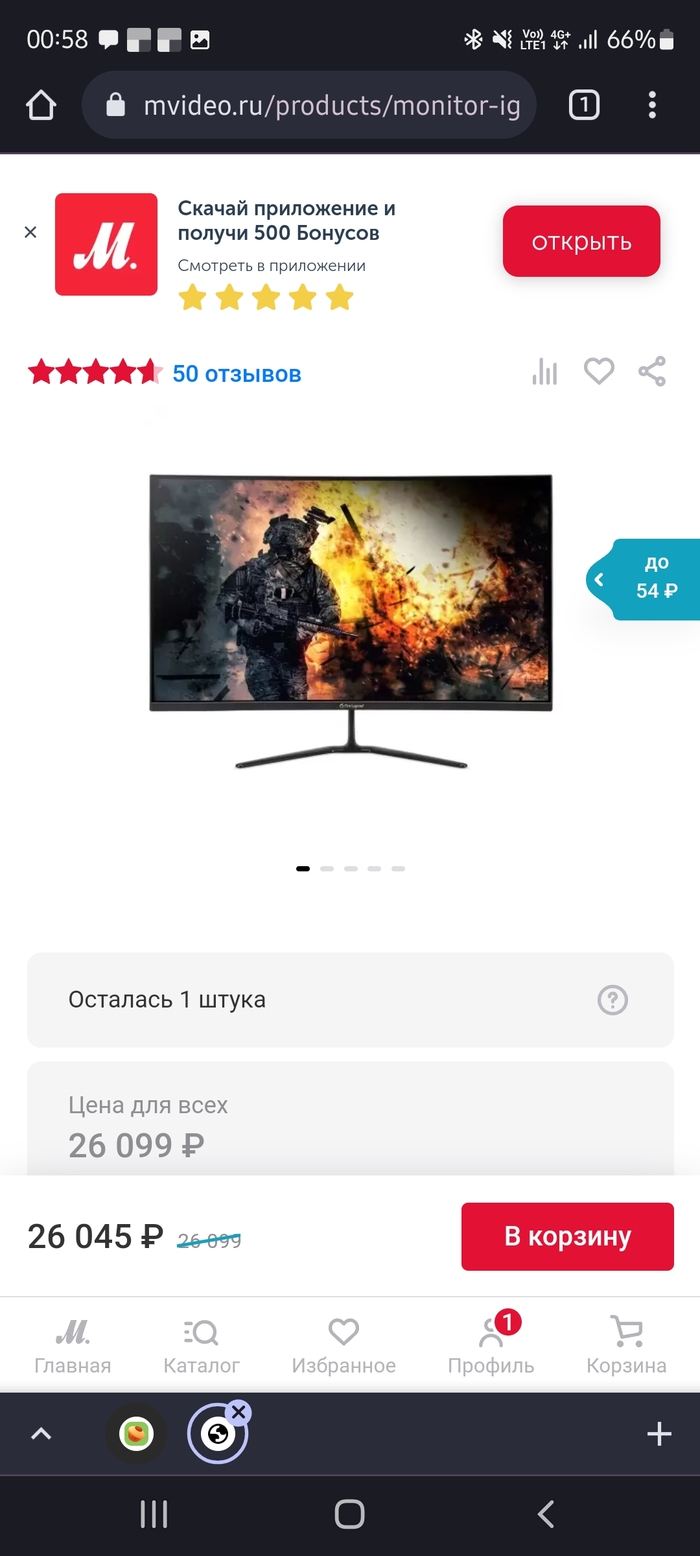This screenshot has height=1556, width=700.
Task: Go to the browser home page
Action: tap(41, 105)
